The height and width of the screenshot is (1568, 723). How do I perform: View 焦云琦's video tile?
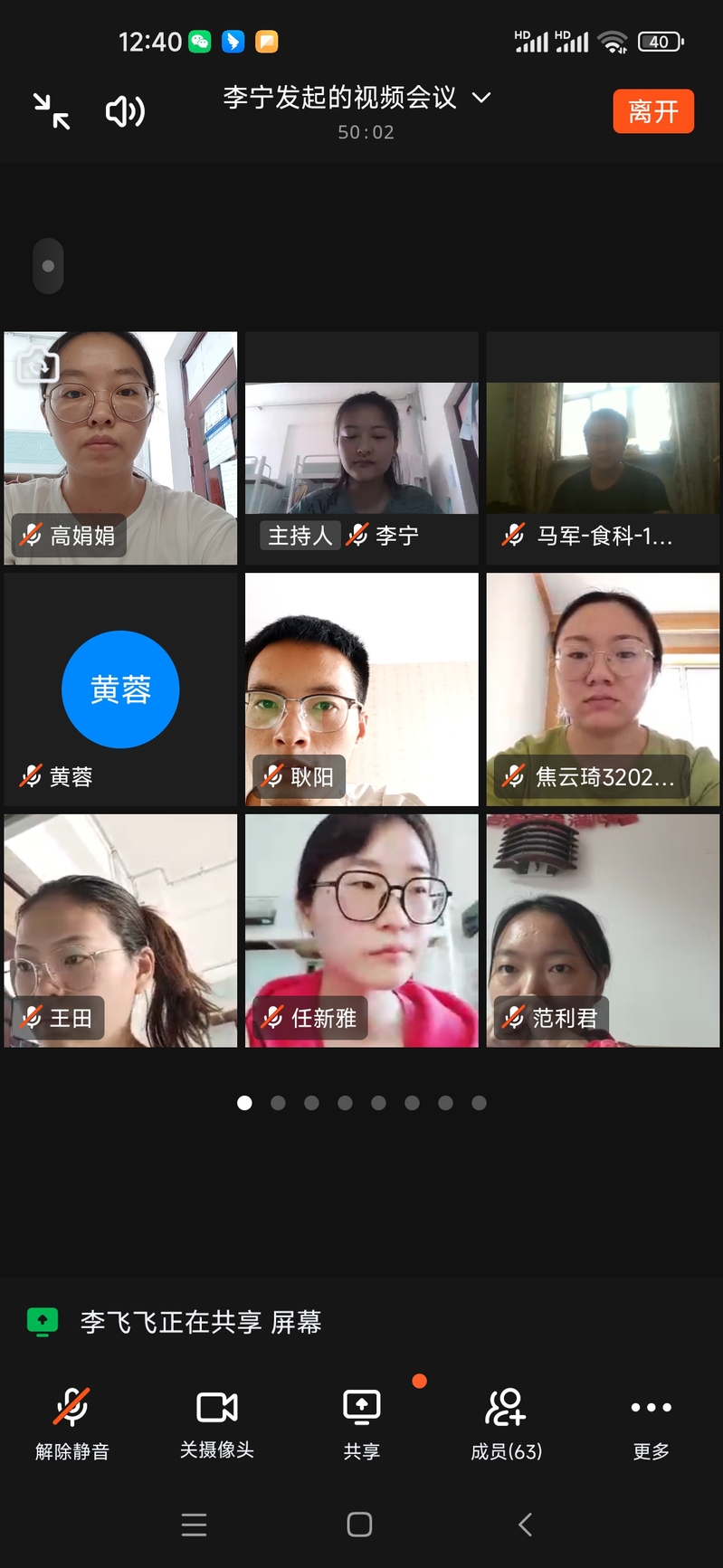[x=603, y=689]
